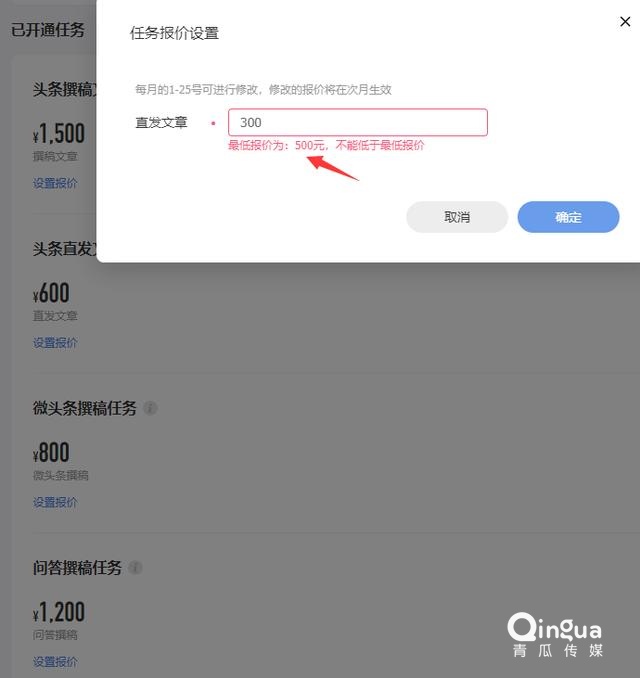Confirm with the 确定 button

pos(568,217)
